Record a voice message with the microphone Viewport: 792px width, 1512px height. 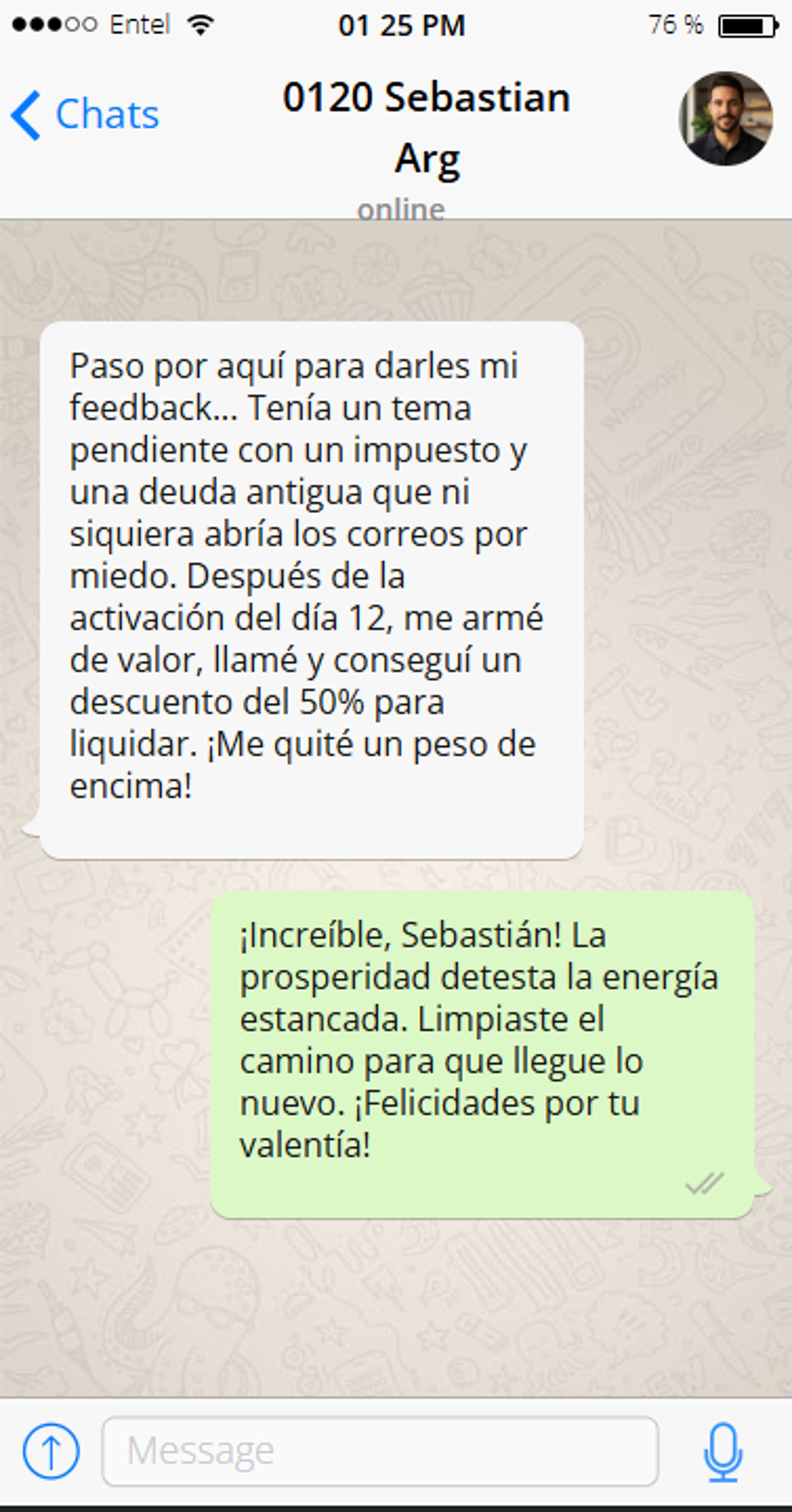(723, 1451)
